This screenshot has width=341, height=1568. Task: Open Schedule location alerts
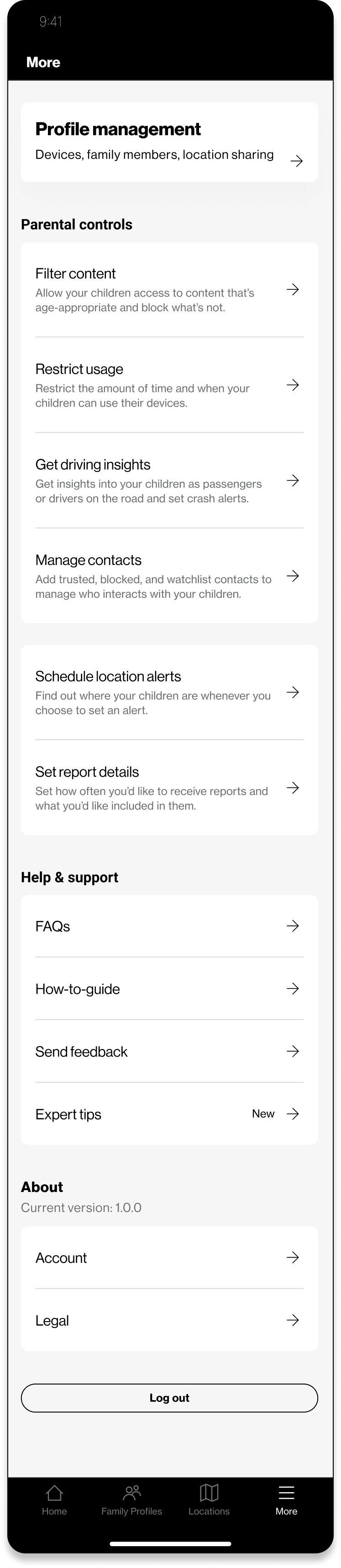click(x=169, y=693)
